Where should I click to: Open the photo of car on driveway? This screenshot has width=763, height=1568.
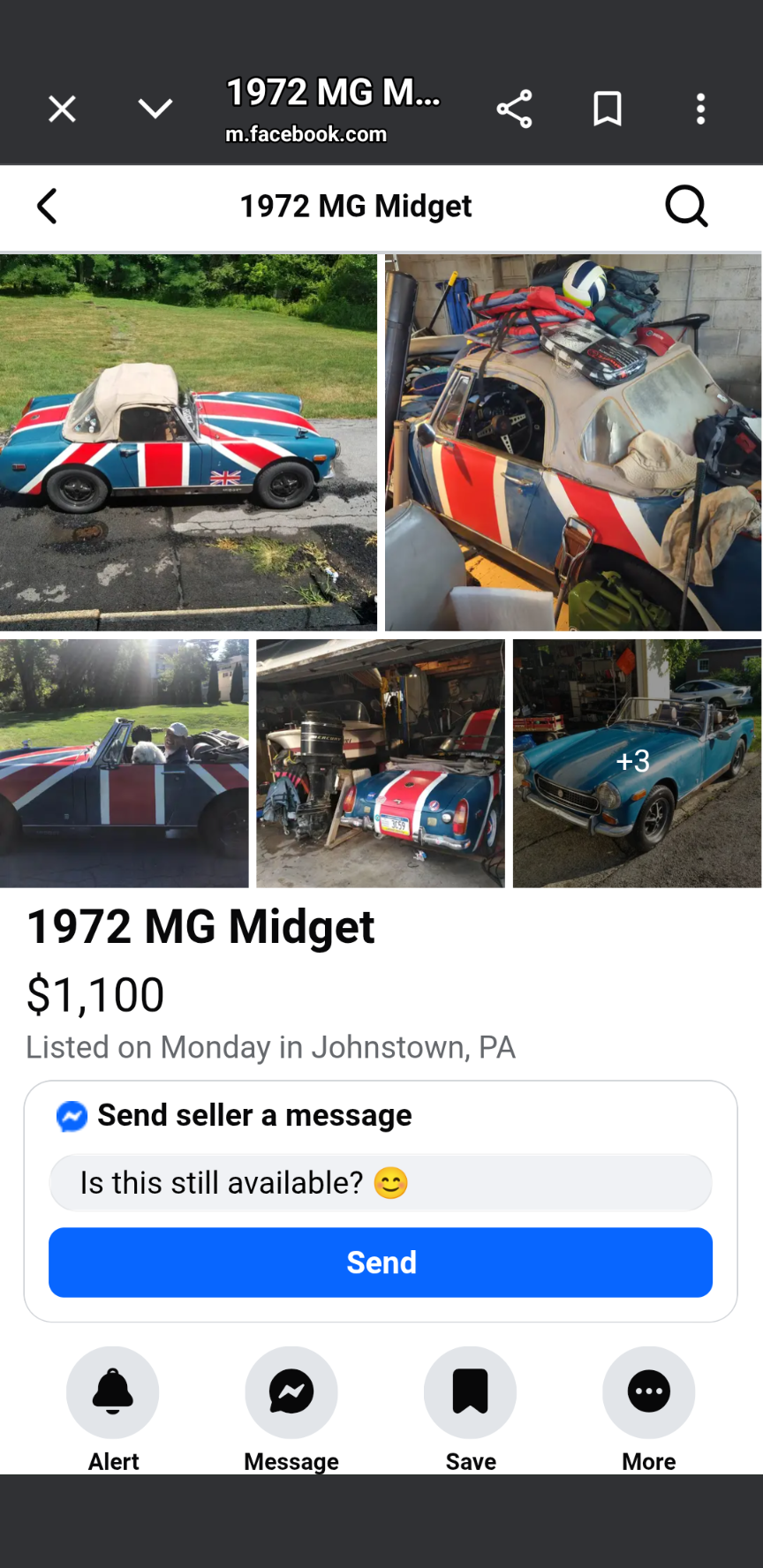188,442
